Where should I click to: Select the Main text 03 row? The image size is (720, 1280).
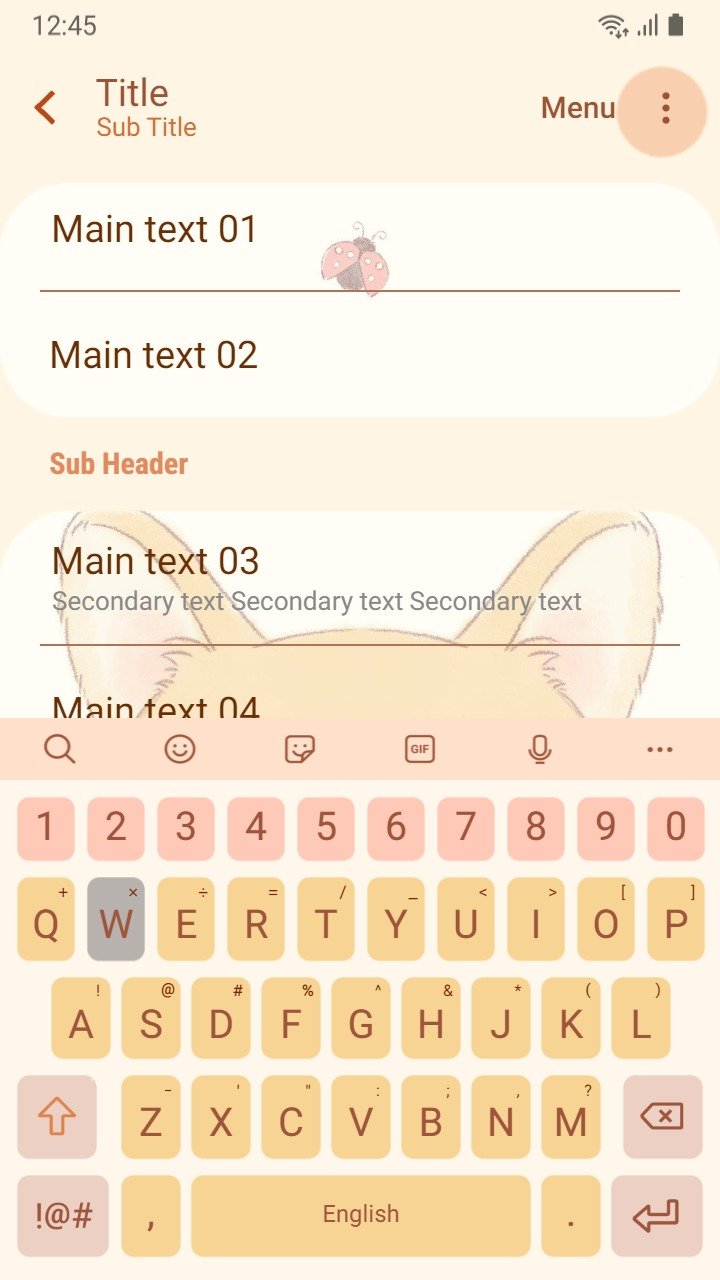click(x=360, y=578)
